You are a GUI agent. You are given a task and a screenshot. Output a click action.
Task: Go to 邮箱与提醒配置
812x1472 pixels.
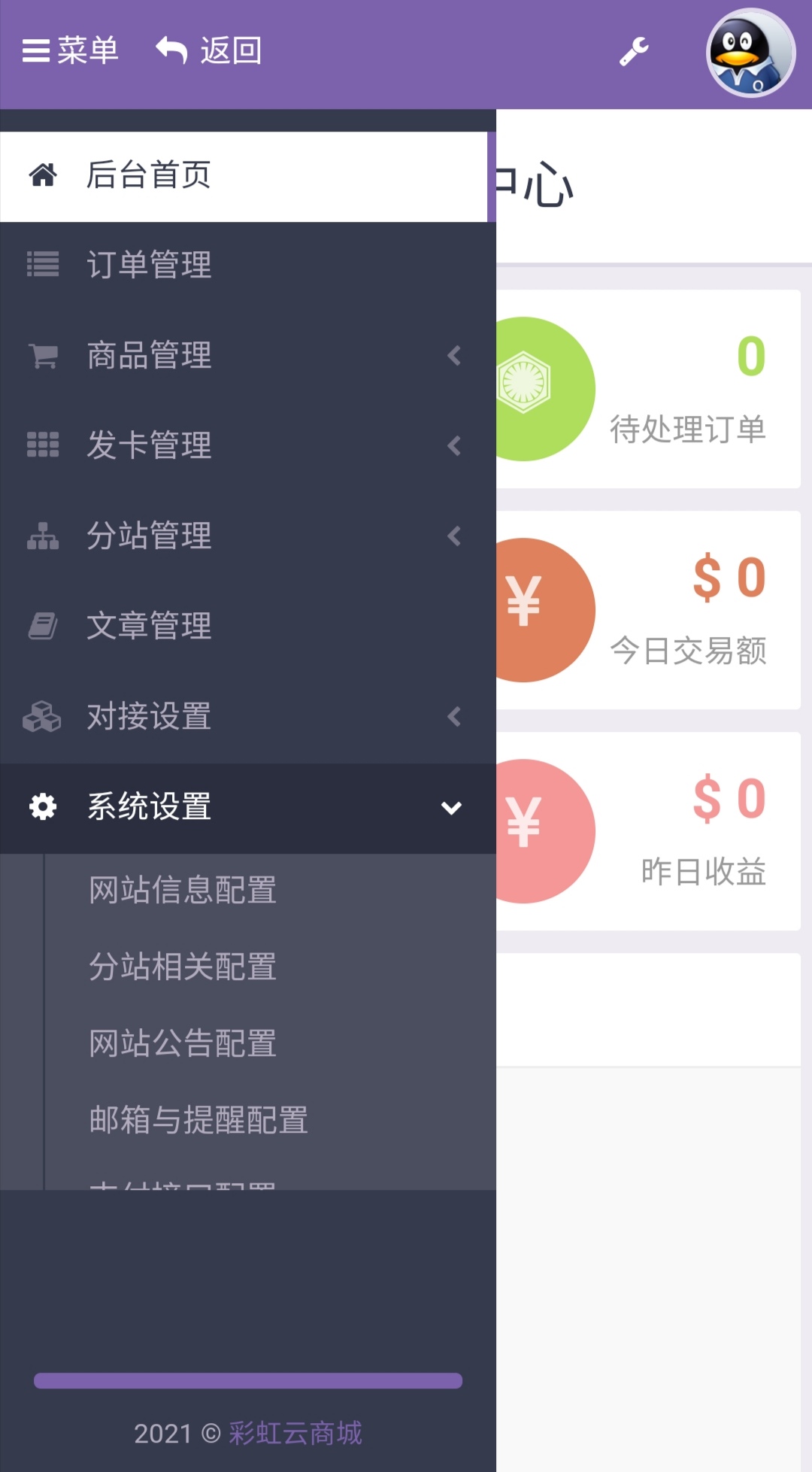(x=198, y=1121)
